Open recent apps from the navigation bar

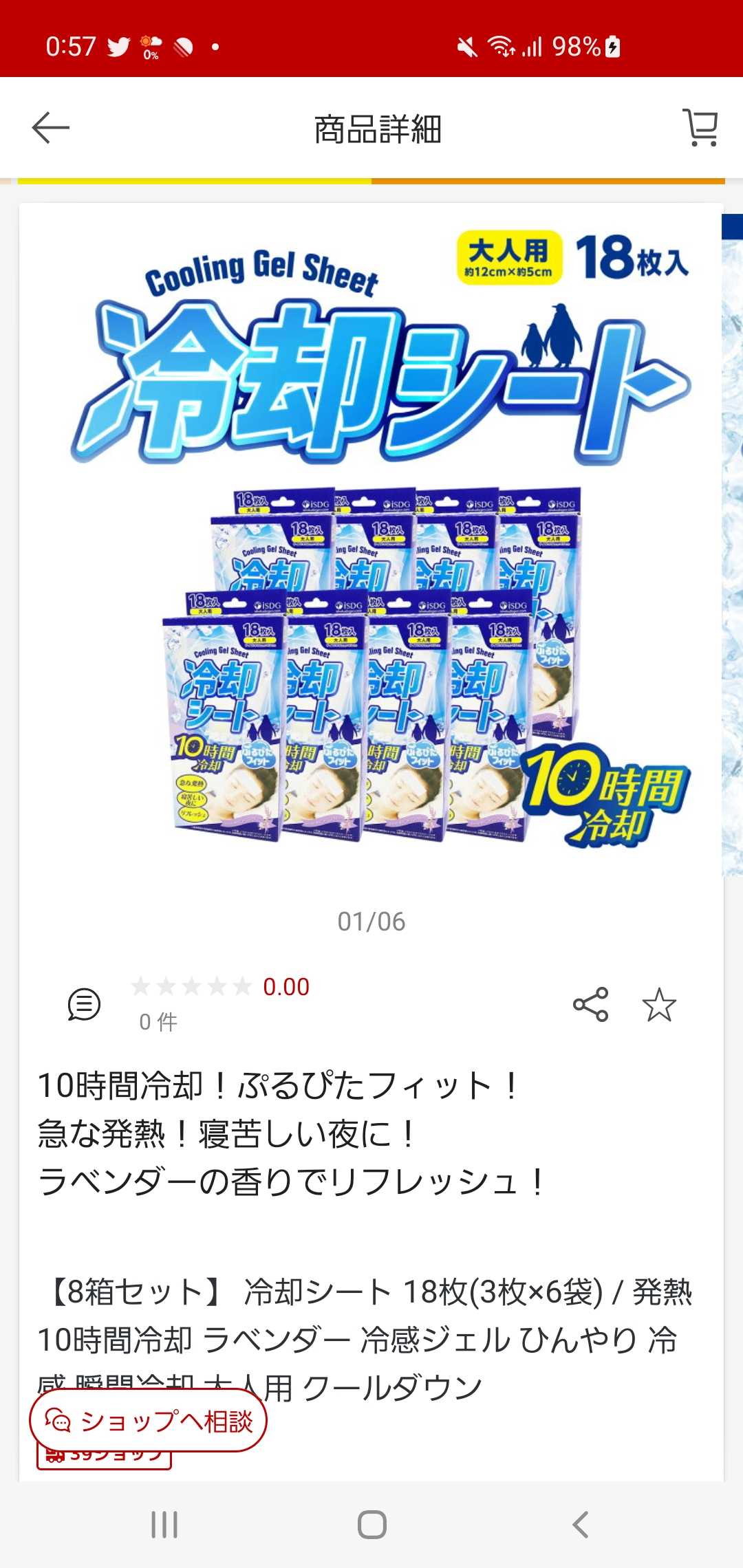click(x=164, y=1525)
